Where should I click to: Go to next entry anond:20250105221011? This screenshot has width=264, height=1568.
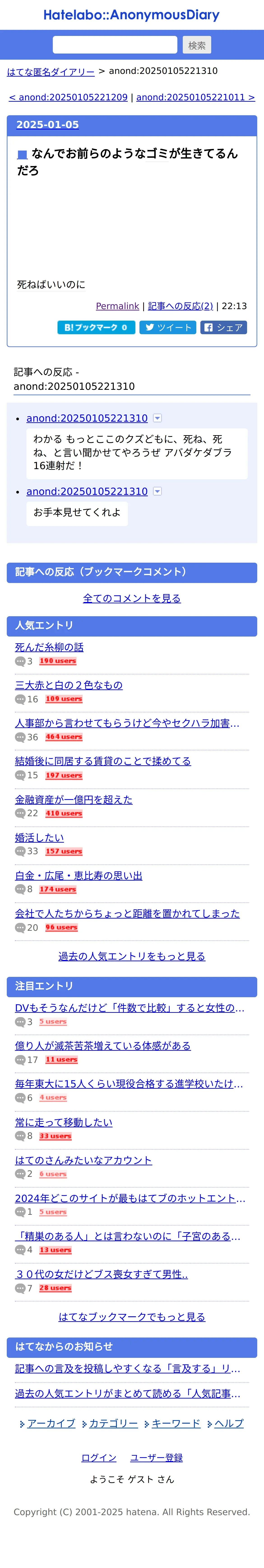click(195, 97)
